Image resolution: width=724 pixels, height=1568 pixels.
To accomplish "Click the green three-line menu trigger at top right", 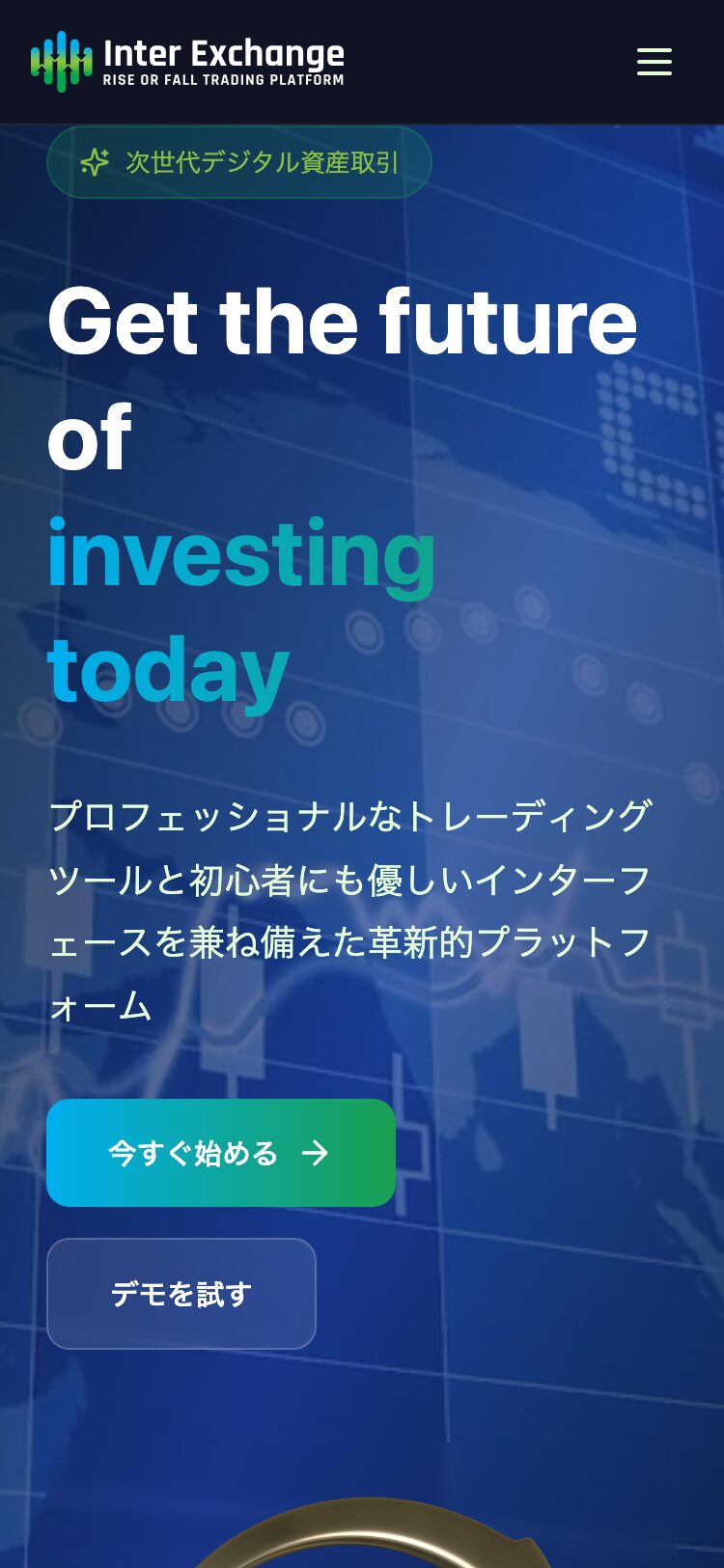I will point(654,62).
